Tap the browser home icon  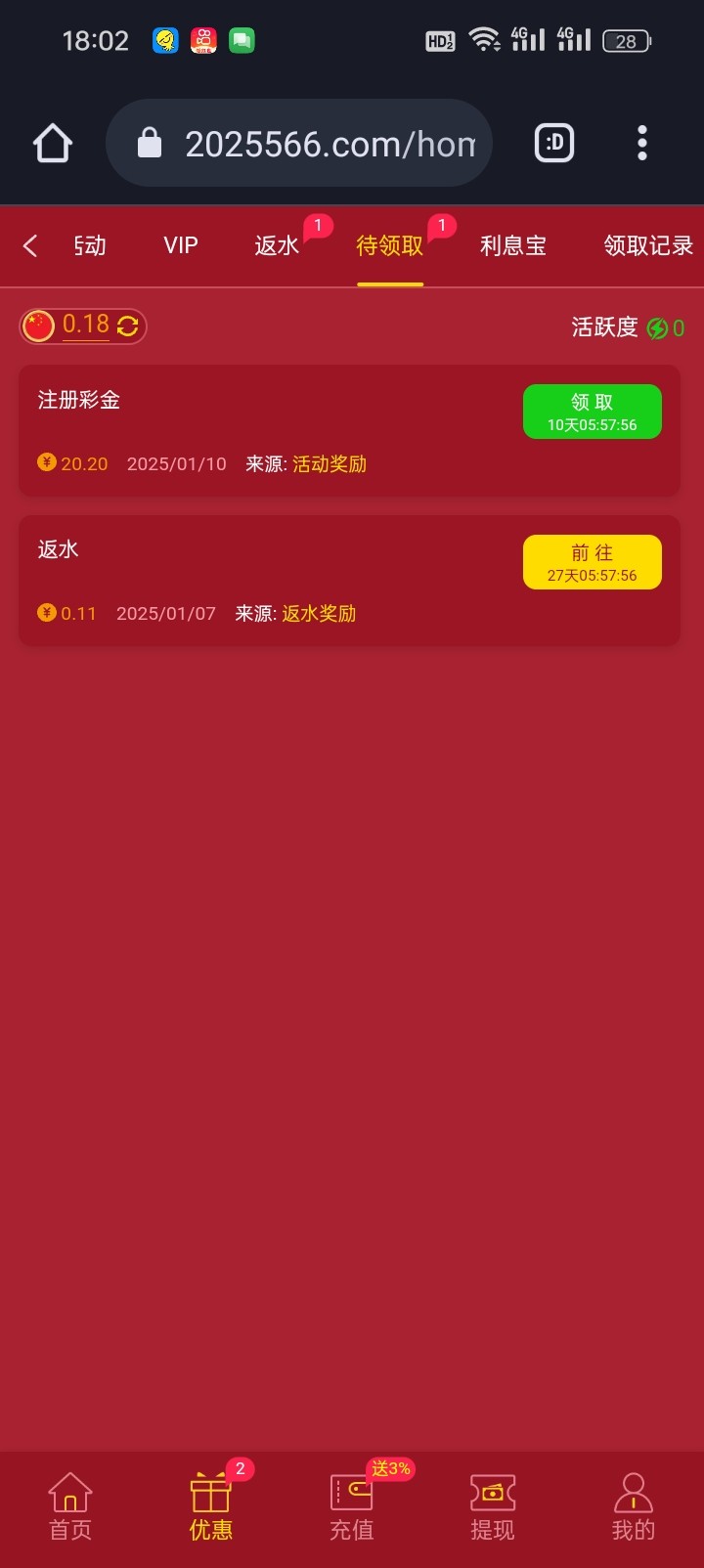click(53, 143)
